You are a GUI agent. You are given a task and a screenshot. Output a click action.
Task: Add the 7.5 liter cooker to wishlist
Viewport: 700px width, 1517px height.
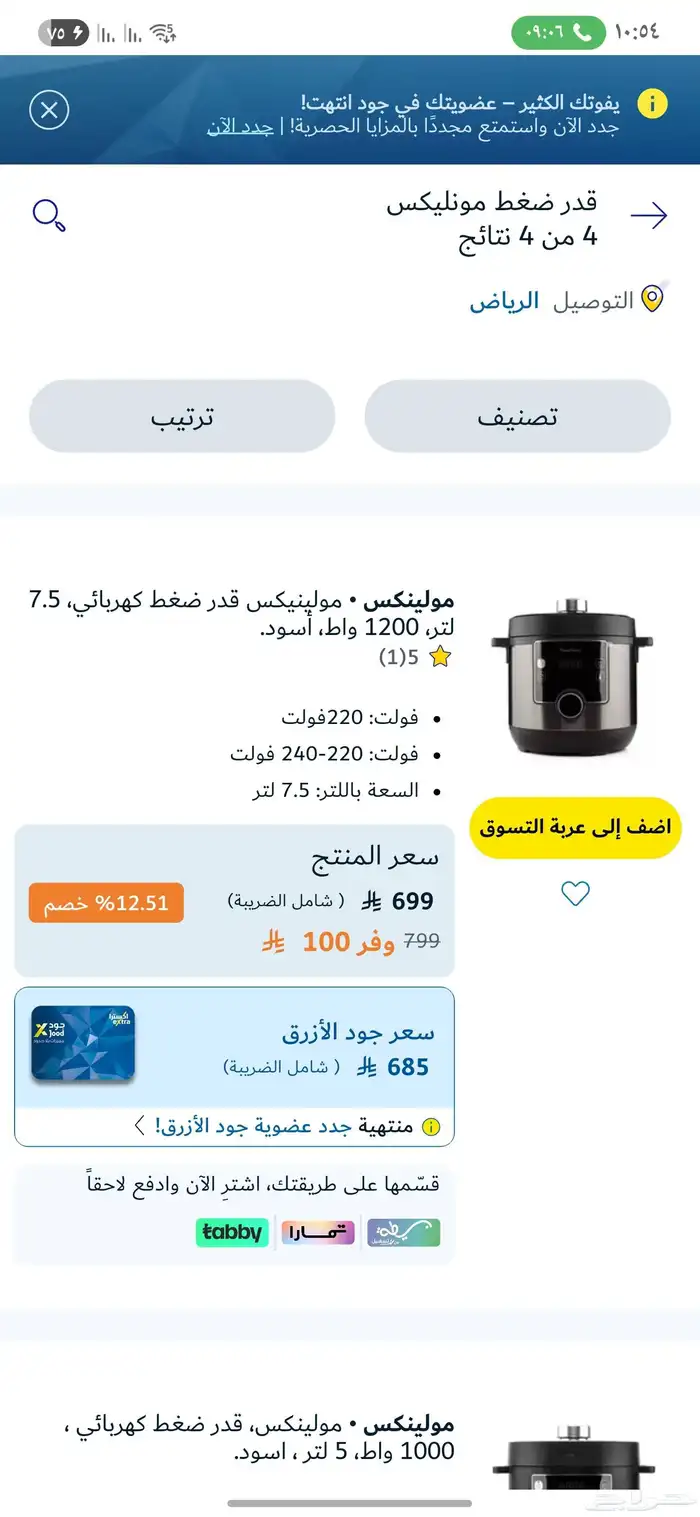click(x=575, y=894)
